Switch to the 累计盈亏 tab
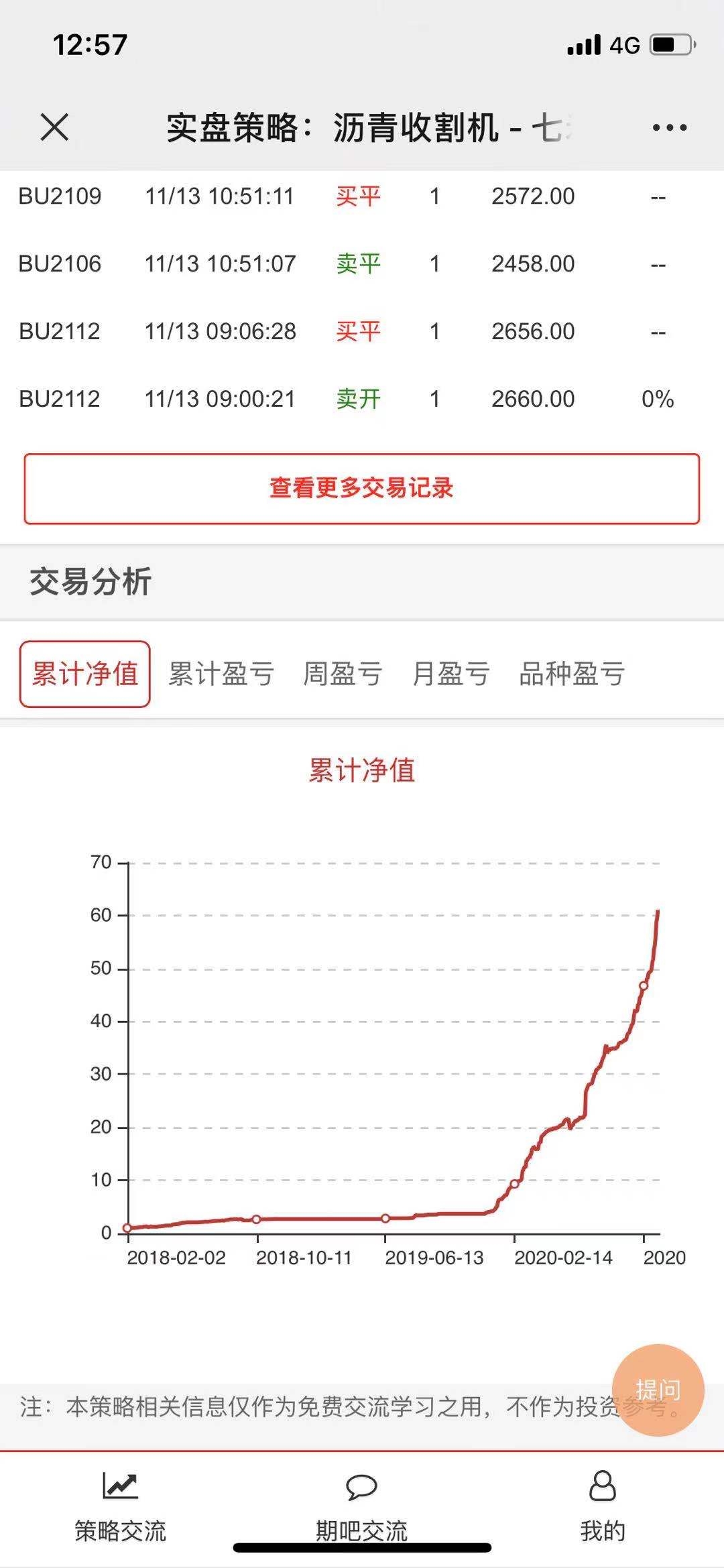Screen dimensions: 724x1568 click(x=221, y=674)
